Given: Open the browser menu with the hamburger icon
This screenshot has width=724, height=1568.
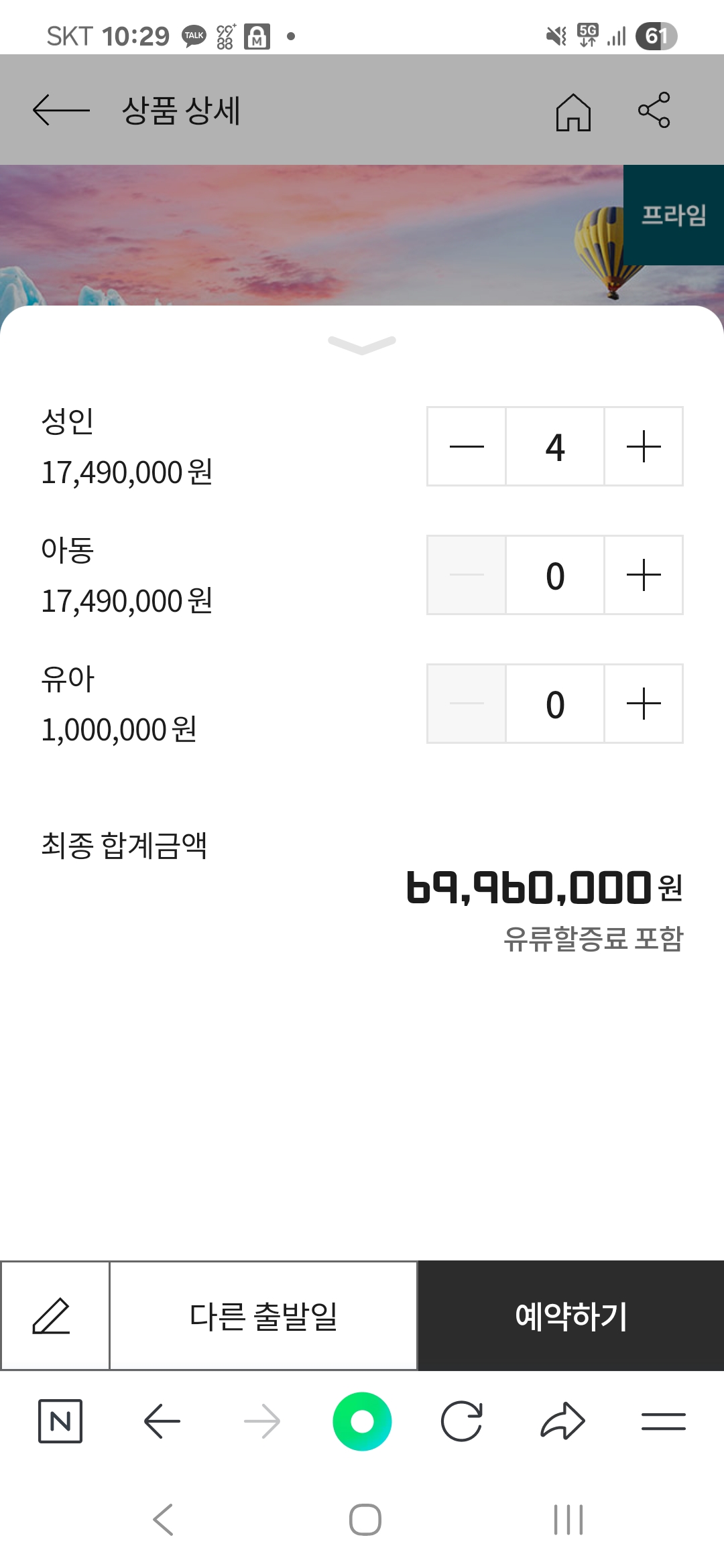Looking at the screenshot, I should [662, 1419].
